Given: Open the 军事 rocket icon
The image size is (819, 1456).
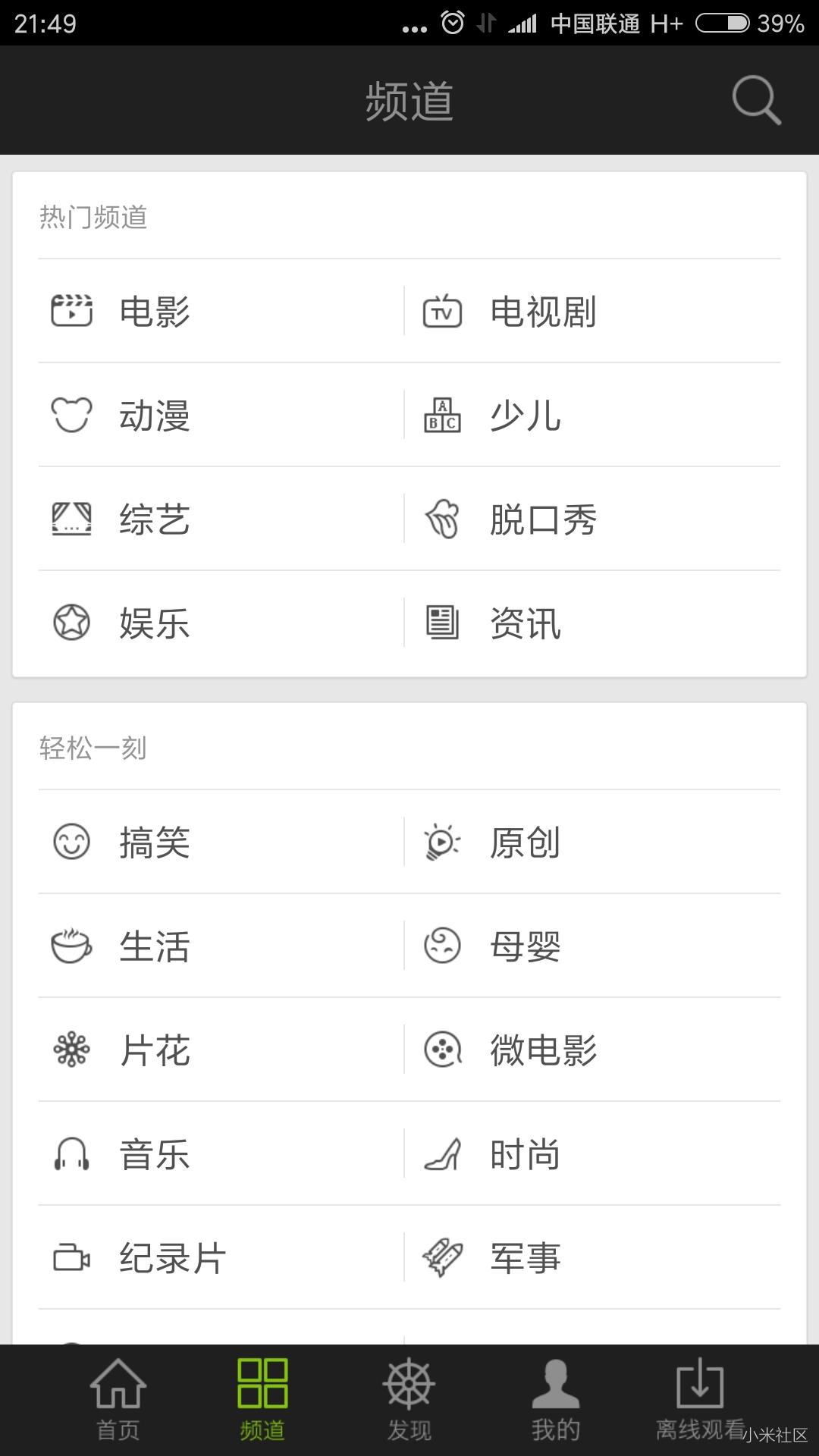Looking at the screenshot, I should pos(443,1259).
